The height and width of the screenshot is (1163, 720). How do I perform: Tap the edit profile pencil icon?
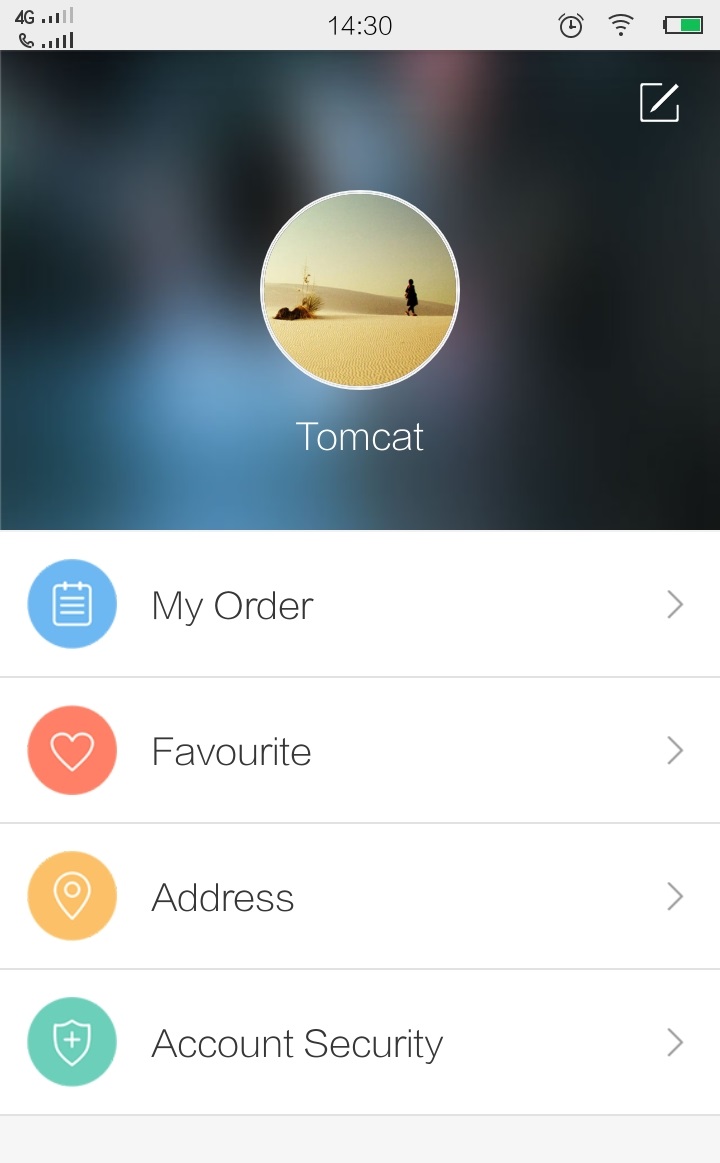point(659,102)
